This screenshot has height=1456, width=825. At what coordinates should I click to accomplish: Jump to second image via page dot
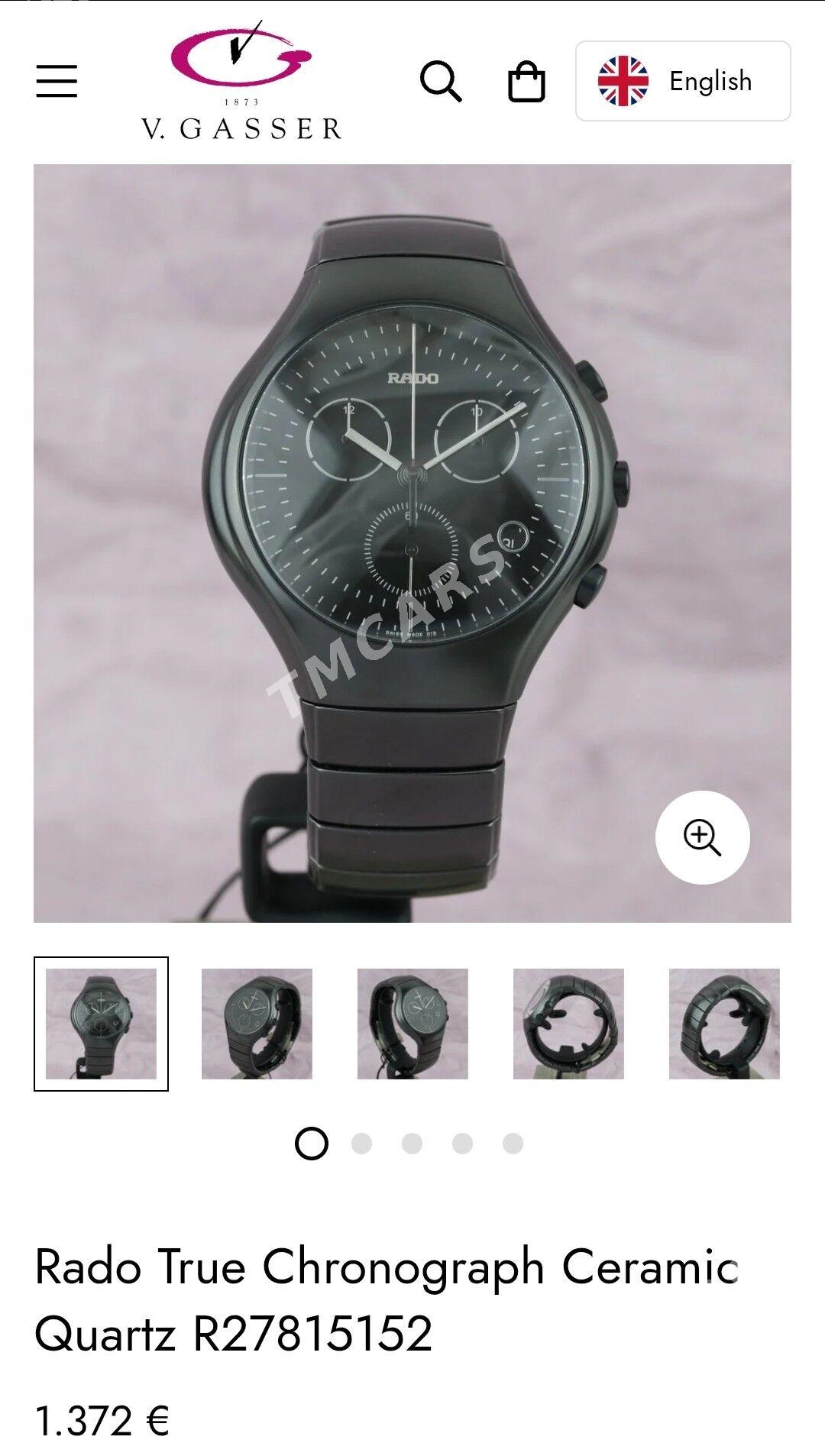tap(361, 1144)
